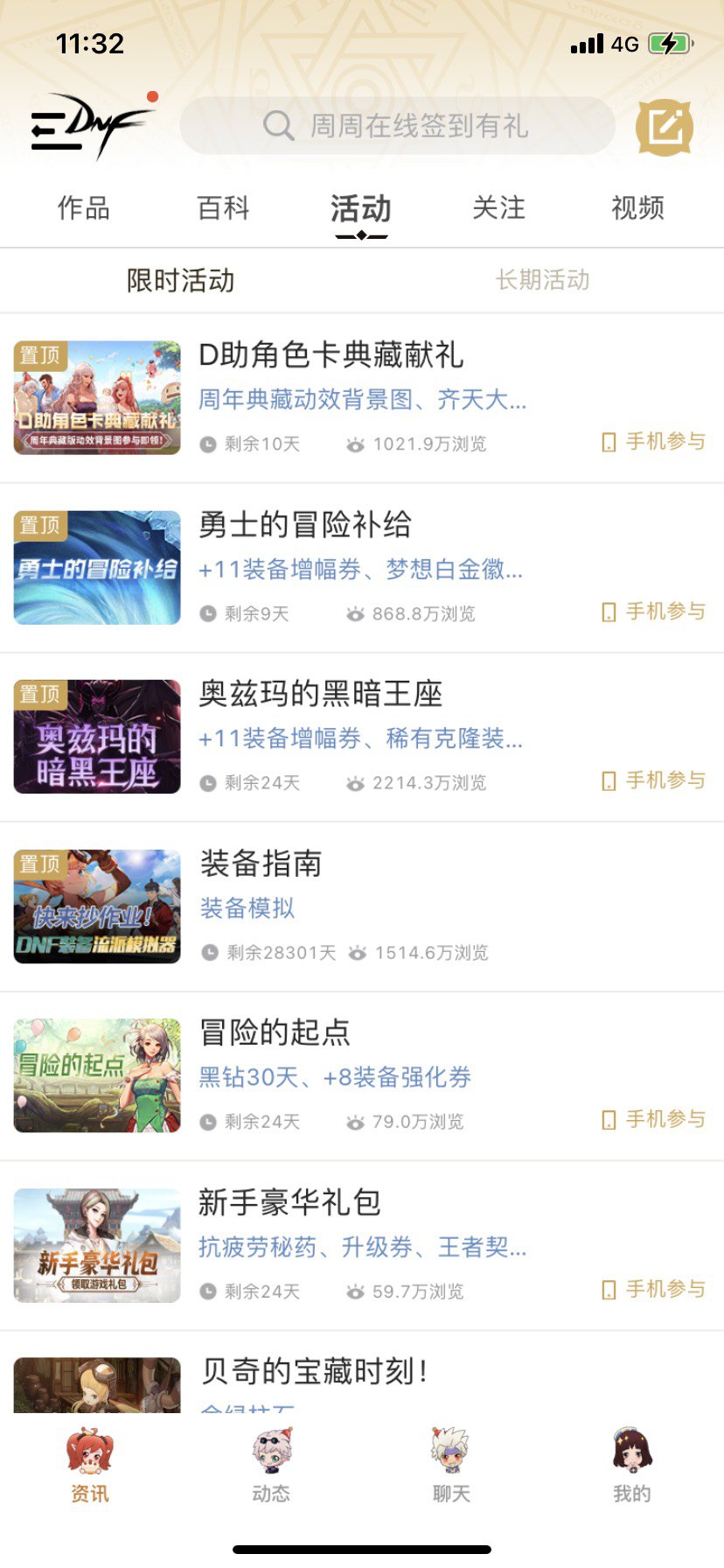Select the 限时活动 segment
This screenshot has width=724, height=1568.
180,280
